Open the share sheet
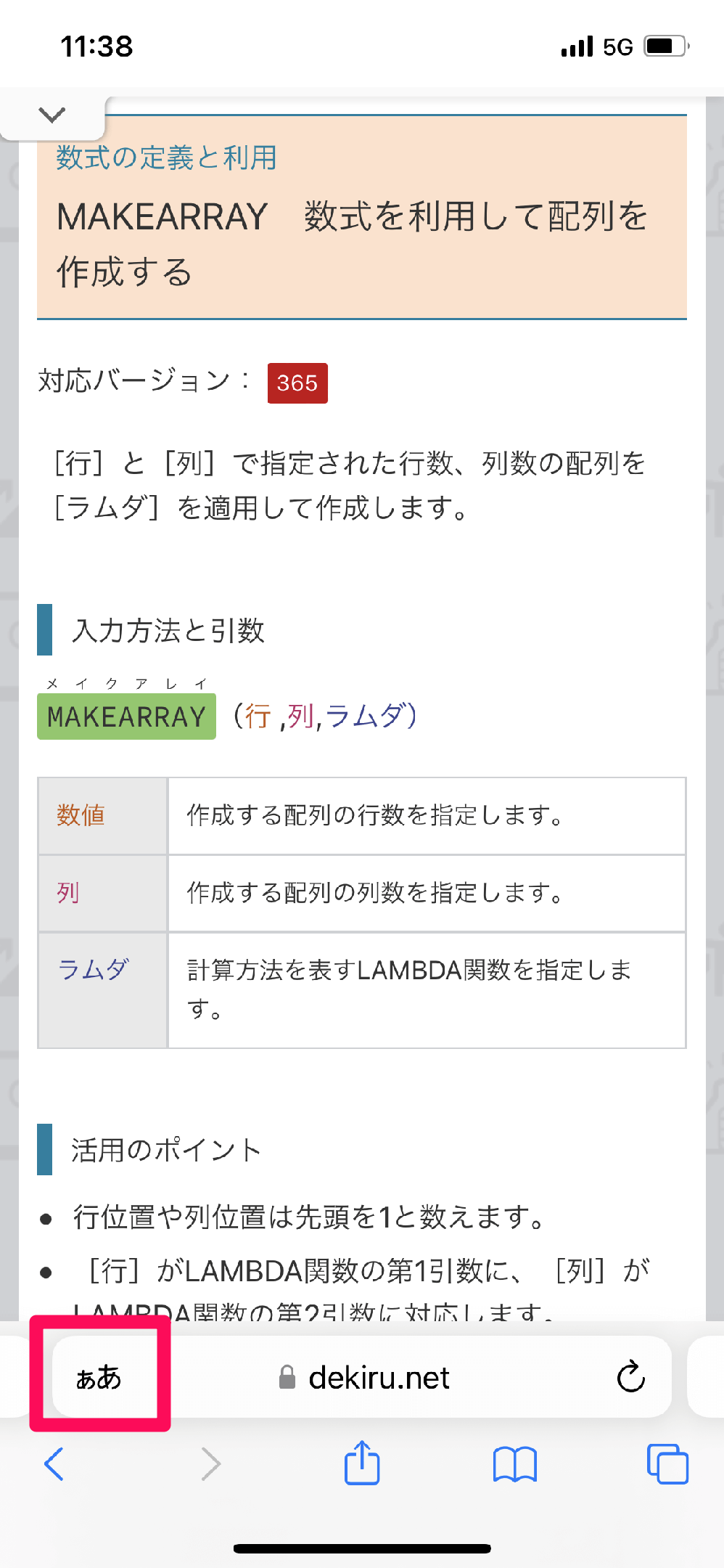724x1568 pixels. [362, 1463]
